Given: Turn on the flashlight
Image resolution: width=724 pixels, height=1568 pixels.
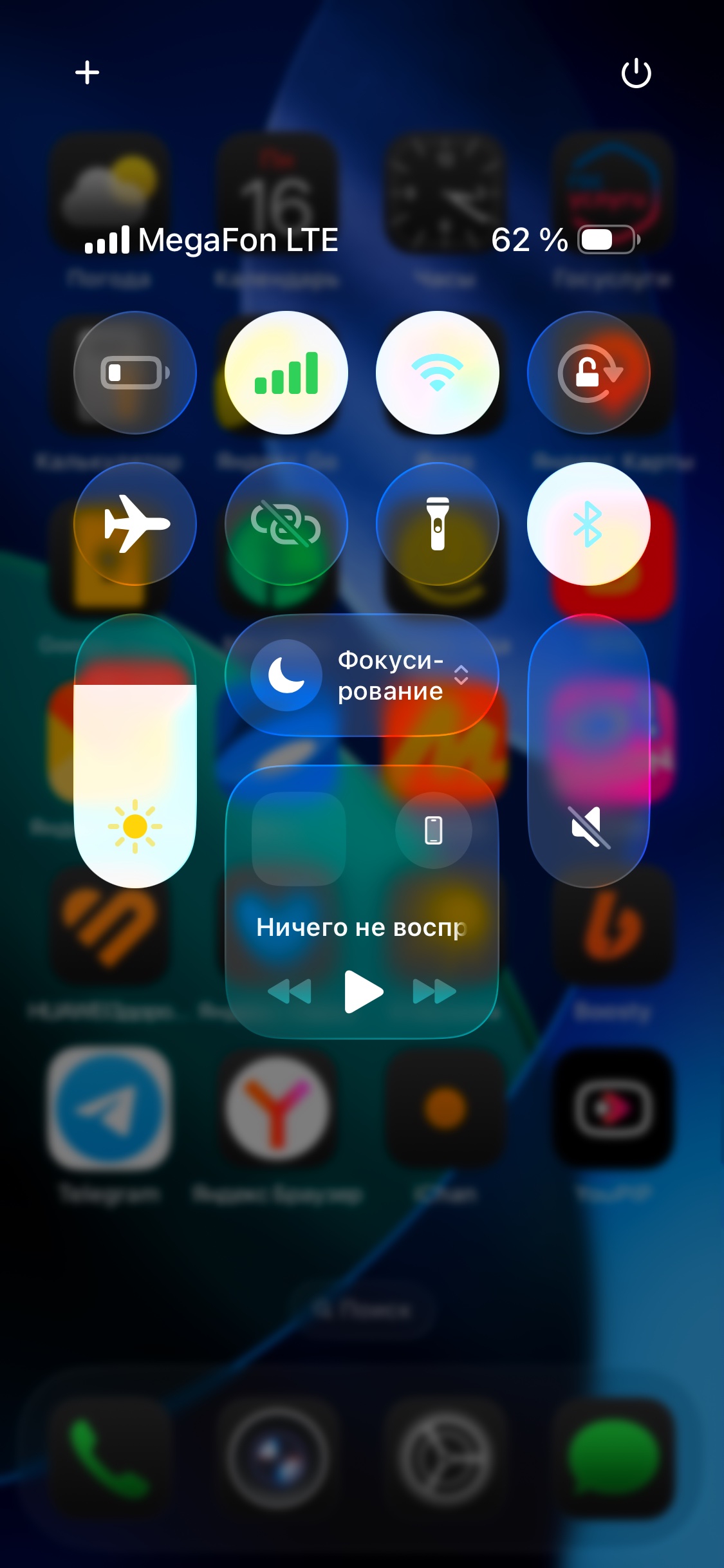Looking at the screenshot, I should click(438, 524).
